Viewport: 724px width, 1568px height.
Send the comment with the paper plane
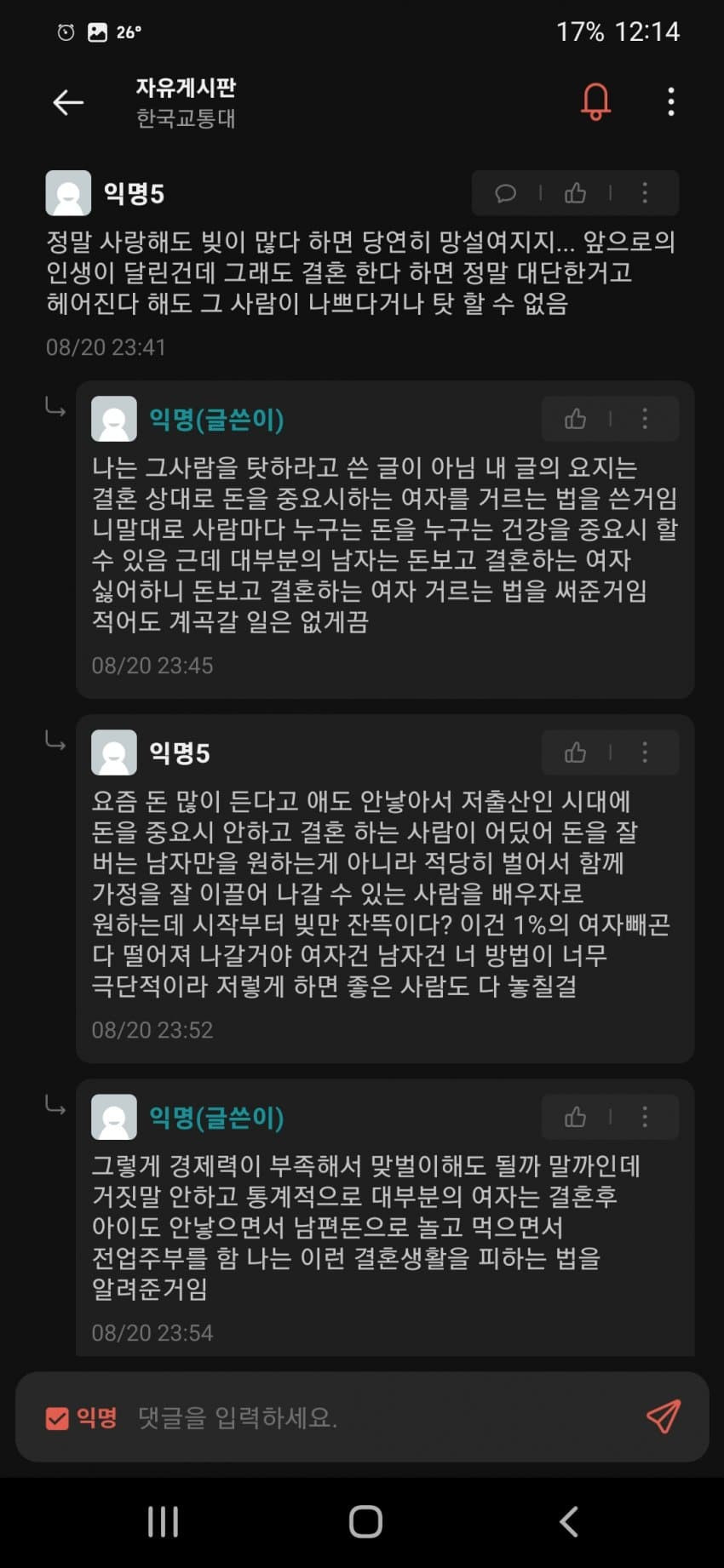click(663, 1417)
